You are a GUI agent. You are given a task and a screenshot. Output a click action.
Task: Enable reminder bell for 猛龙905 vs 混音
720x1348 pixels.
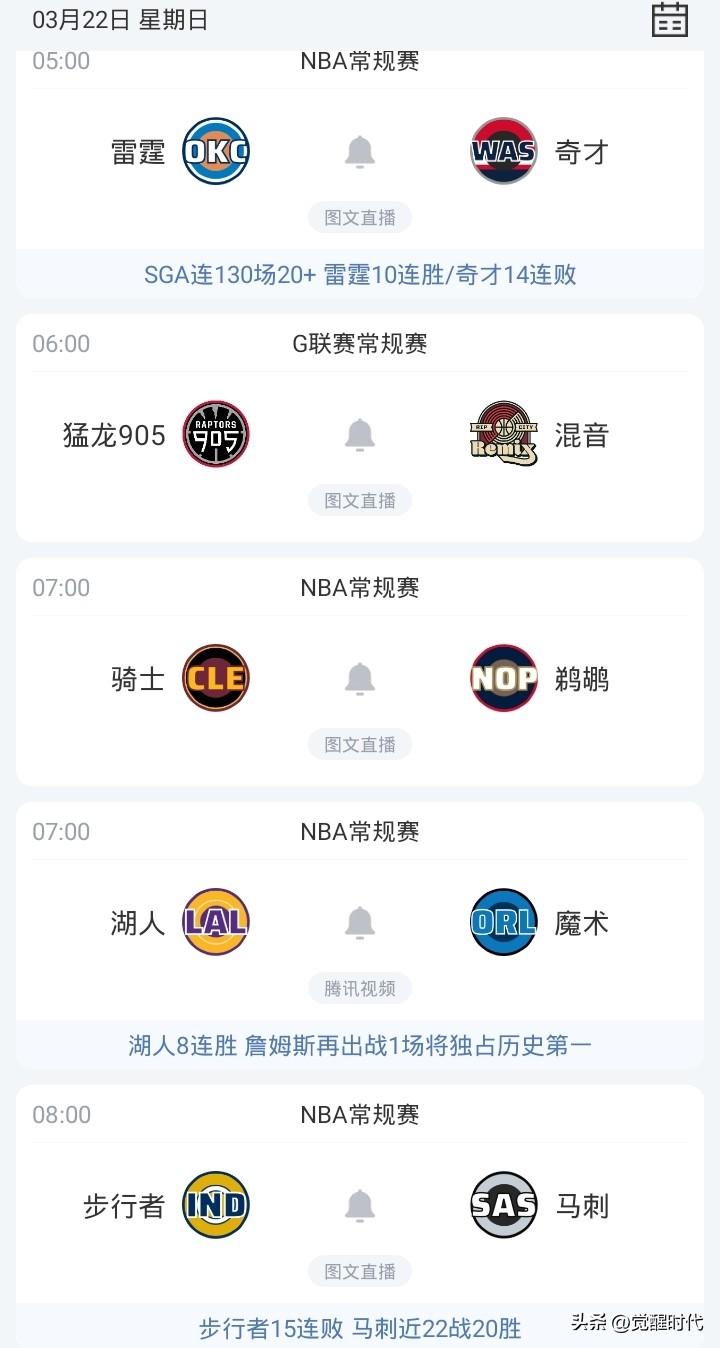(x=360, y=435)
